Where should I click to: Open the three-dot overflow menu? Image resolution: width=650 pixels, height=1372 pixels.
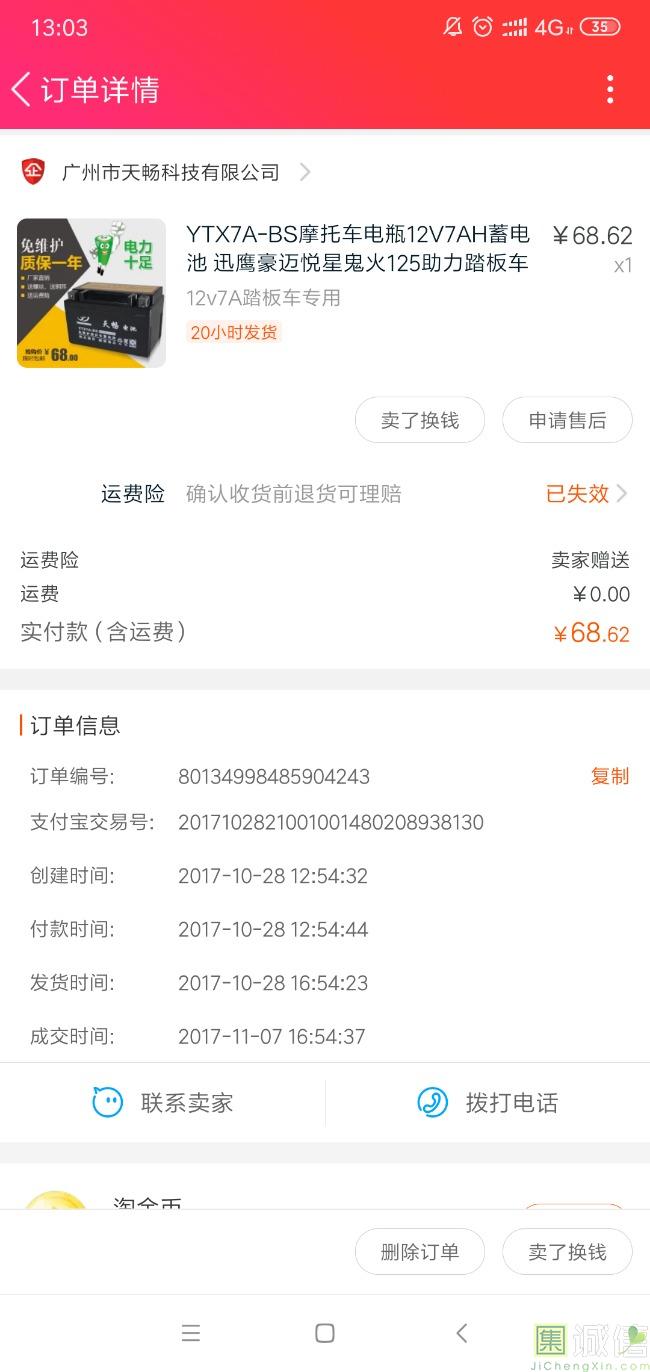pyautogui.click(x=610, y=90)
